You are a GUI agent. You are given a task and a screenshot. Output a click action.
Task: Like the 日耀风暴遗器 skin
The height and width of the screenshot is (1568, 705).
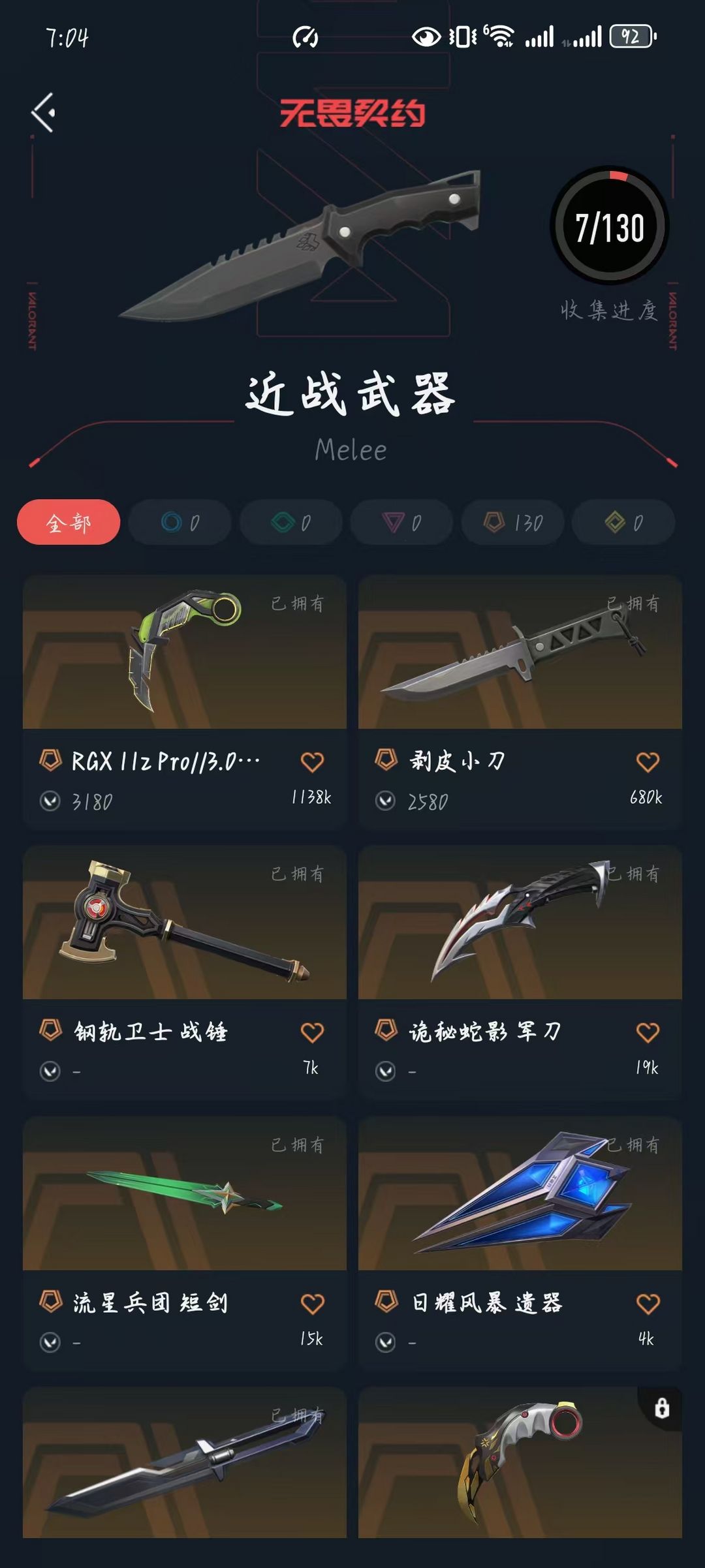[648, 1304]
